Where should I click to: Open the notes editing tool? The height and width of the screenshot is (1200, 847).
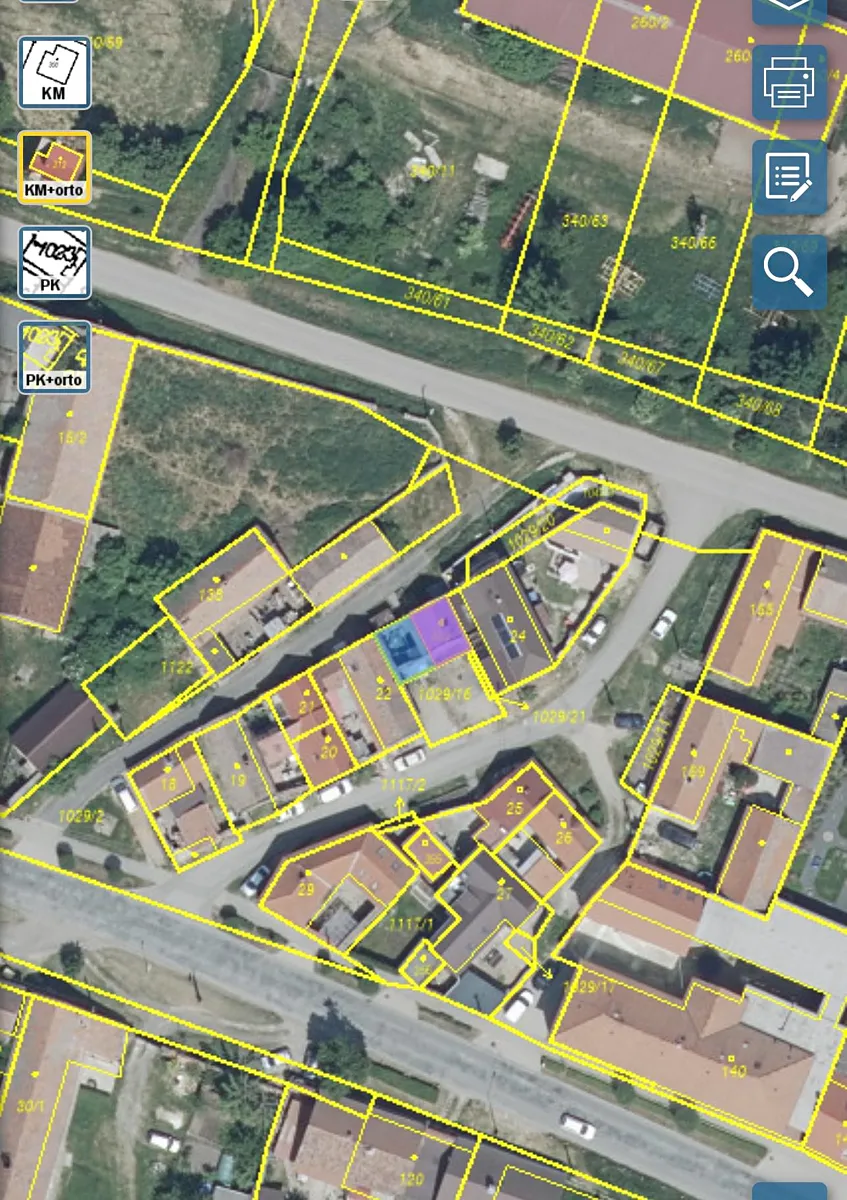pyautogui.click(x=789, y=178)
